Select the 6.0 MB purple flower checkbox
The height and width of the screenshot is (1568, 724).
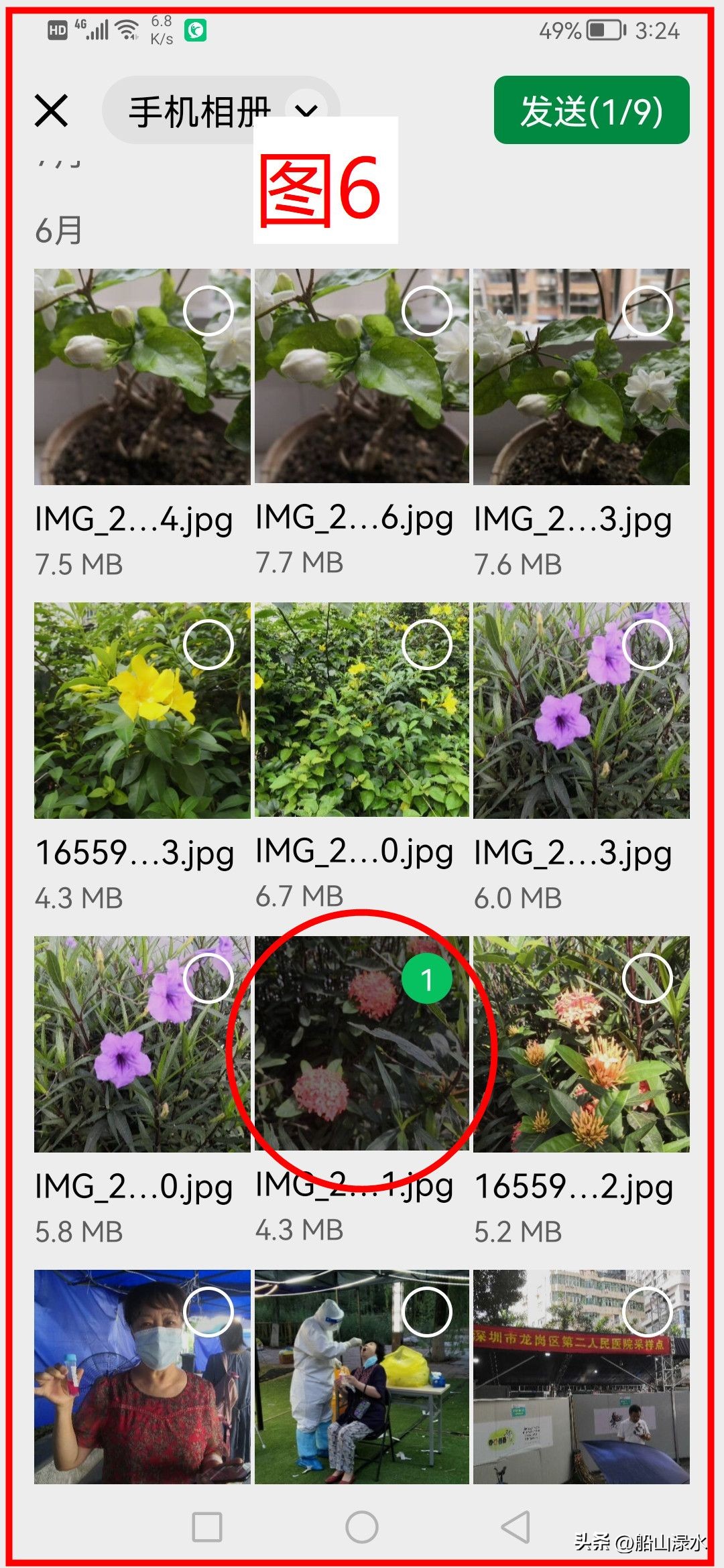(646, 645)
